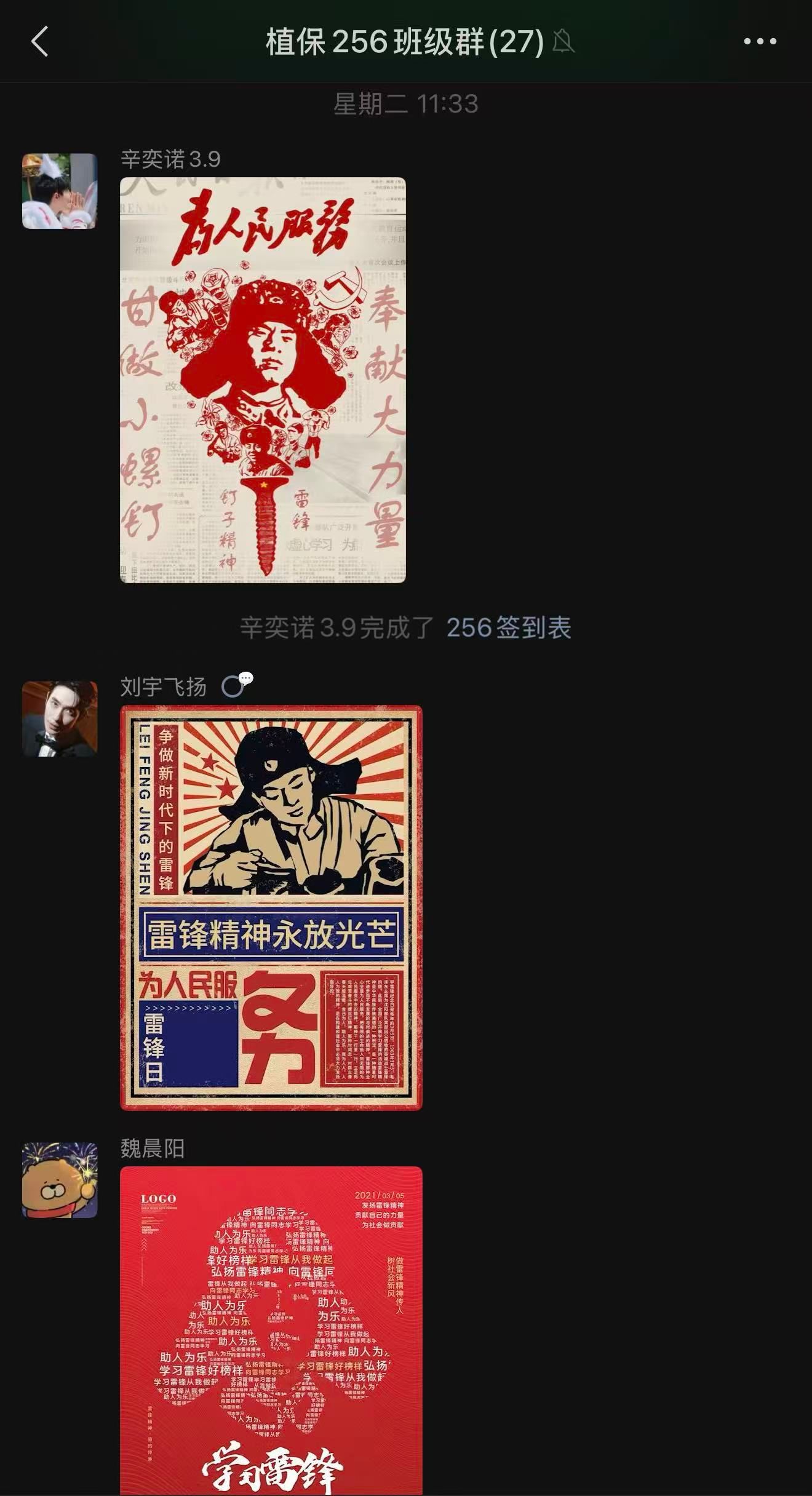View the poster image sent by 刘宇飞扬

[x=271, y=907]
